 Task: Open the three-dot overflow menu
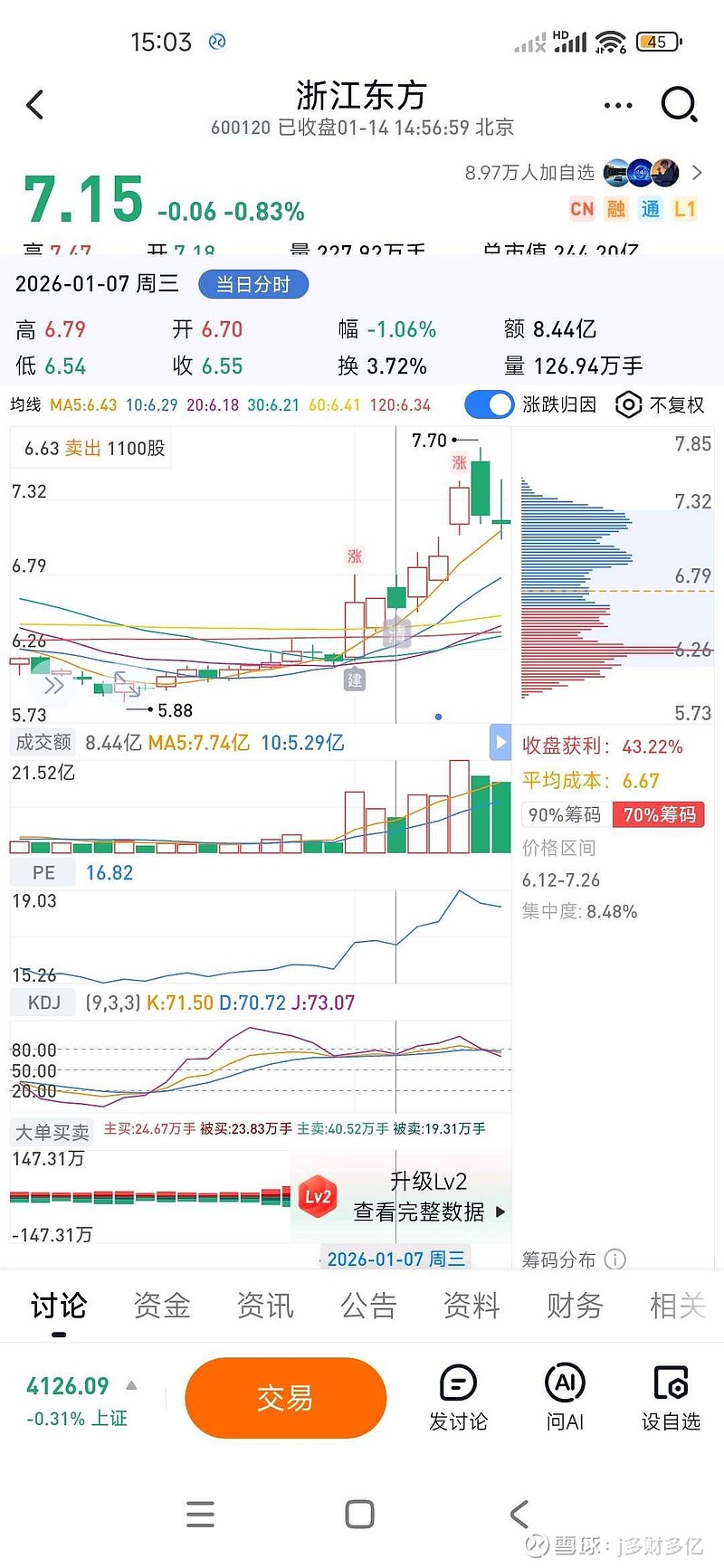click(x=618, y=105)
